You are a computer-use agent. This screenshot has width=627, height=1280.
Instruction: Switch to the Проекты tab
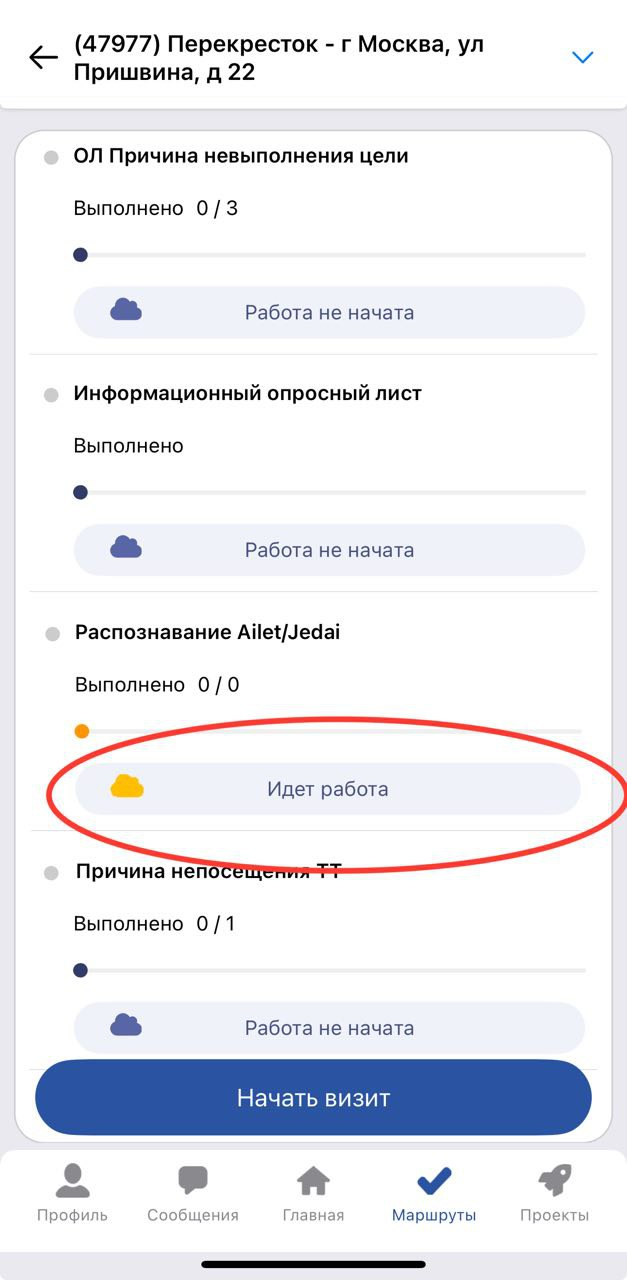[554, 1194]
